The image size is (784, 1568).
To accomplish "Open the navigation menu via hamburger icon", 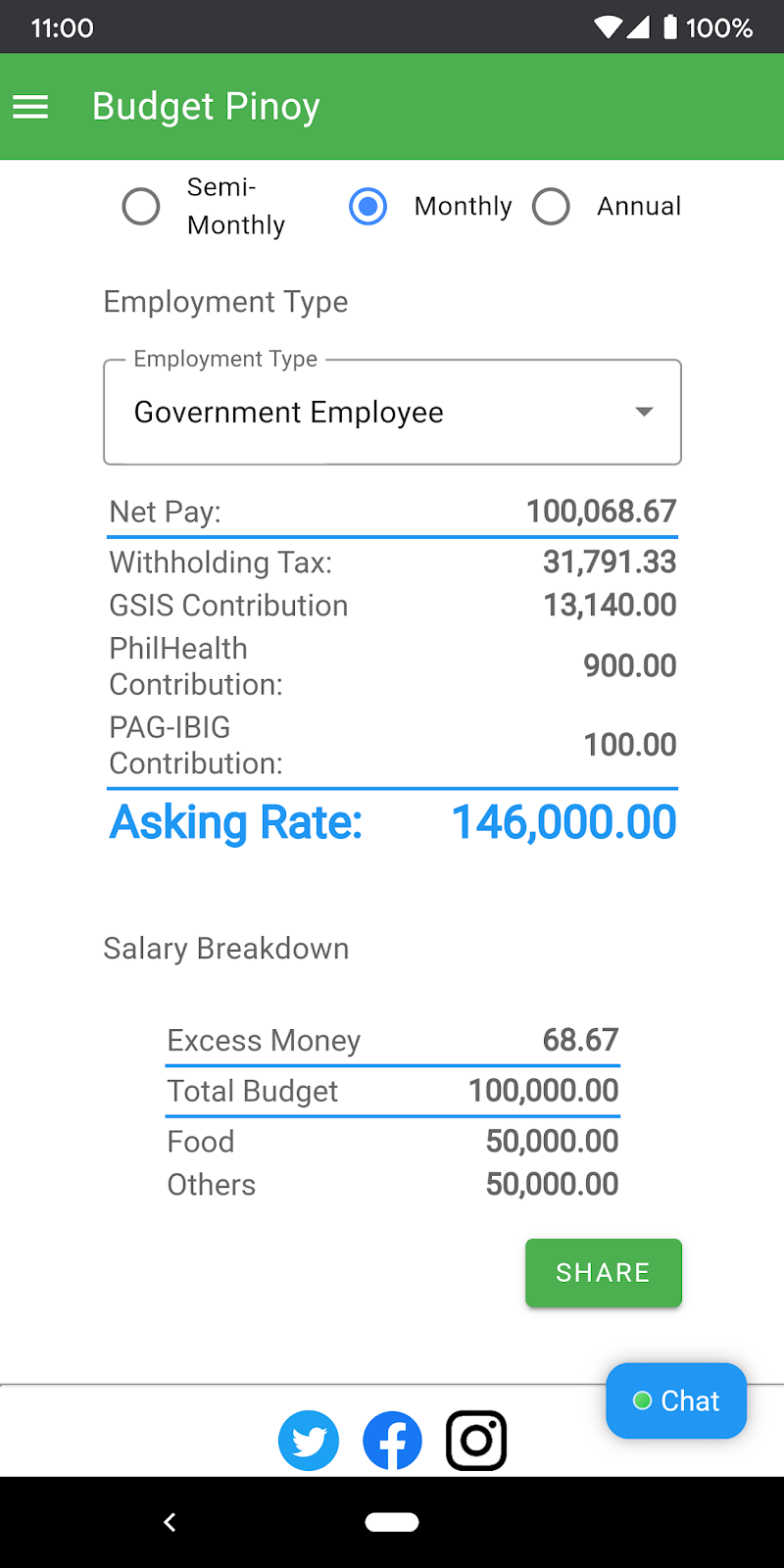I will click(x=30, y=107).
